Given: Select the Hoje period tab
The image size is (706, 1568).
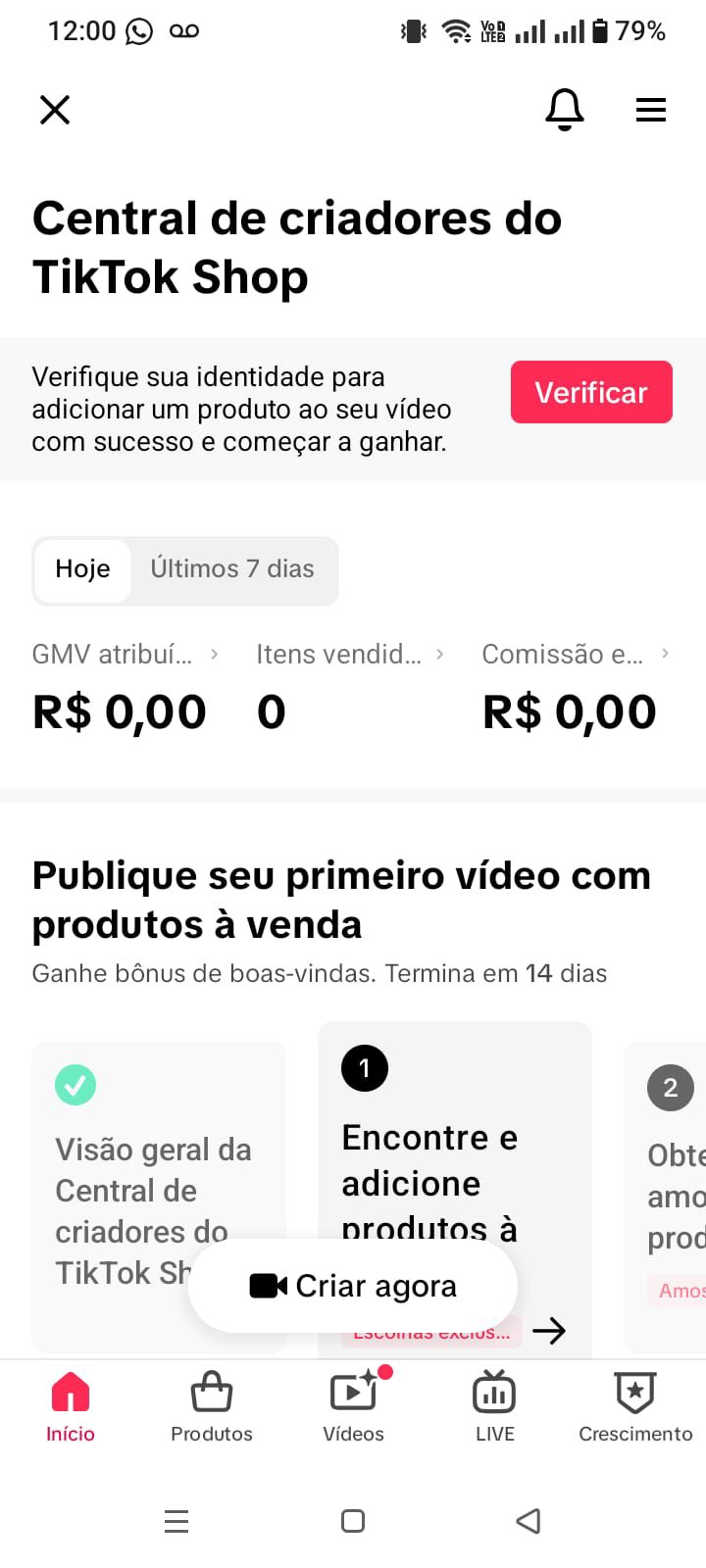Looking at the screenshot, I should (83, 569).
